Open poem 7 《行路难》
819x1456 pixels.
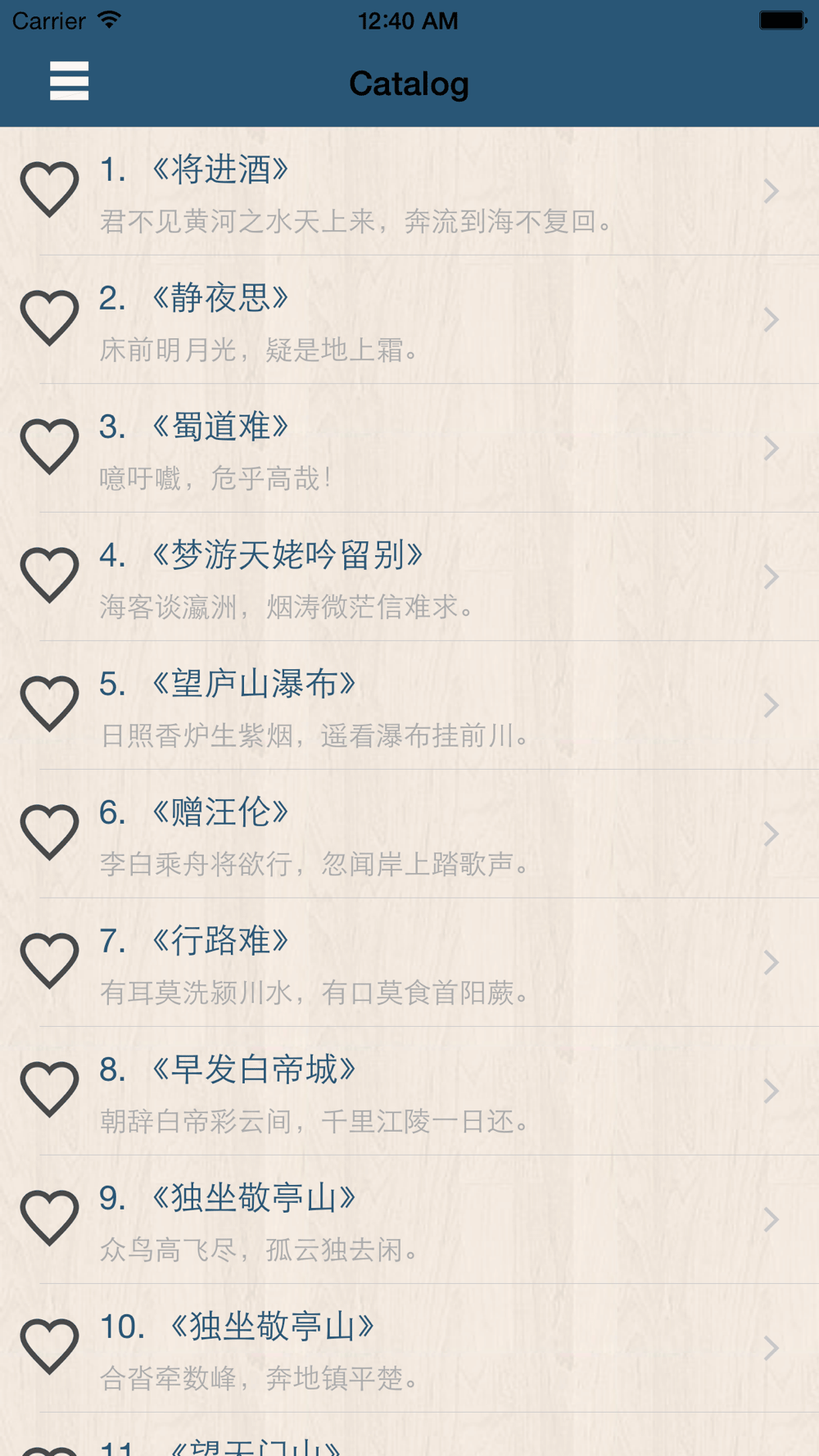(409, 963)
